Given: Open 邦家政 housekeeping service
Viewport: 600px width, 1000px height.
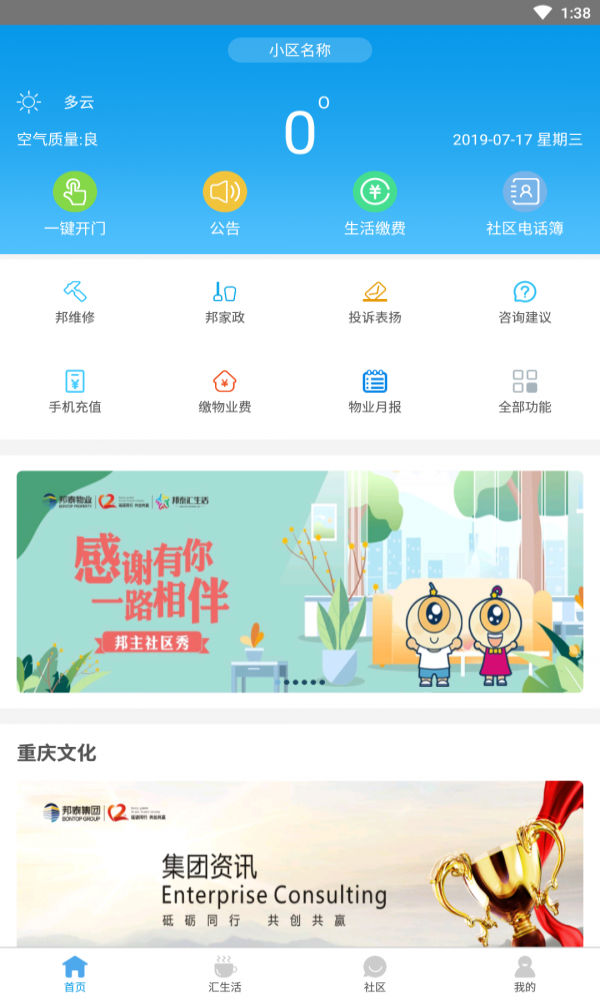Looking at the screenshot, I should (225, 302).
